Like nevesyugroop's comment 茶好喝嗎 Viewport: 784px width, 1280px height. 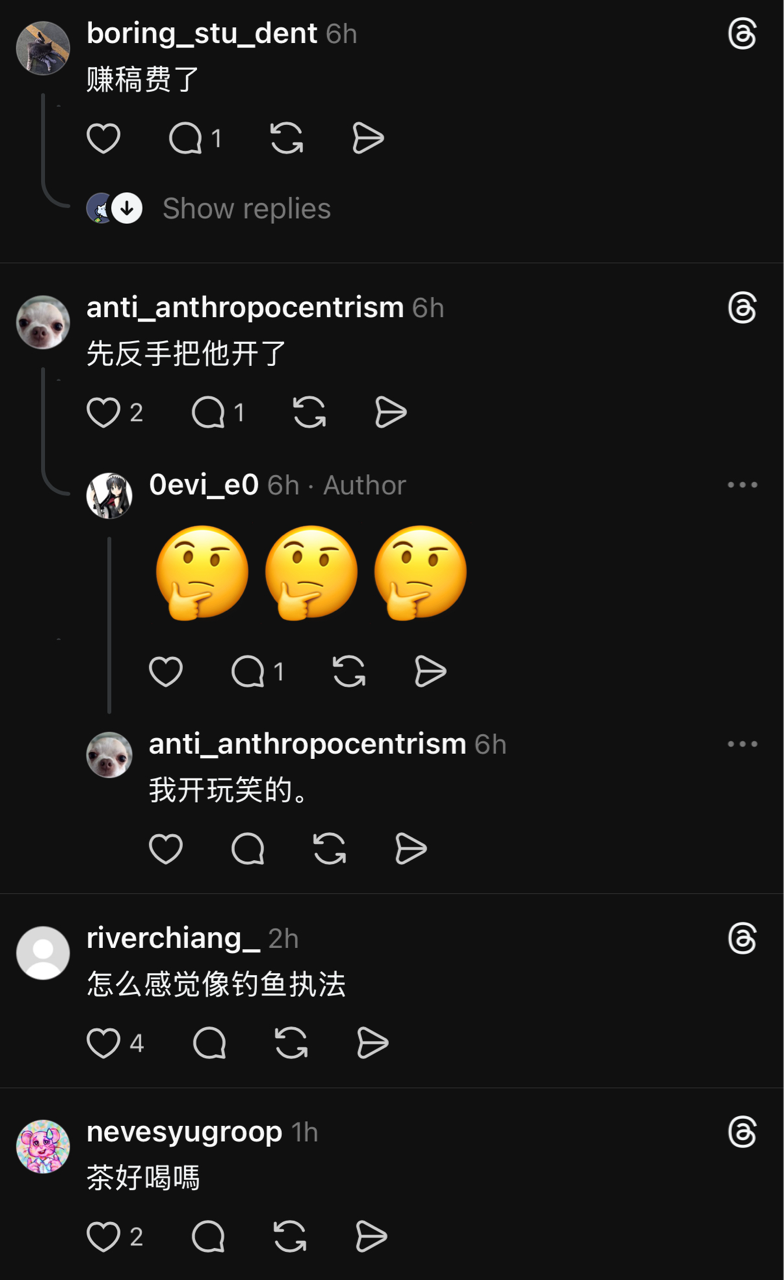tap(103, 1237)
